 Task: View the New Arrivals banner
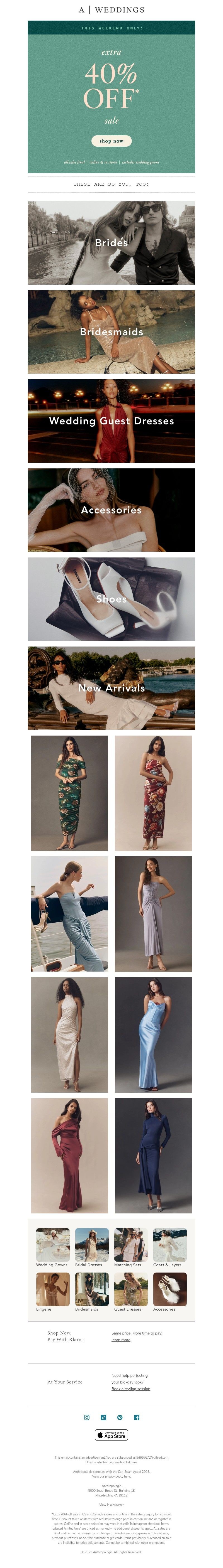pyautogui.click(x=111, y=688)
